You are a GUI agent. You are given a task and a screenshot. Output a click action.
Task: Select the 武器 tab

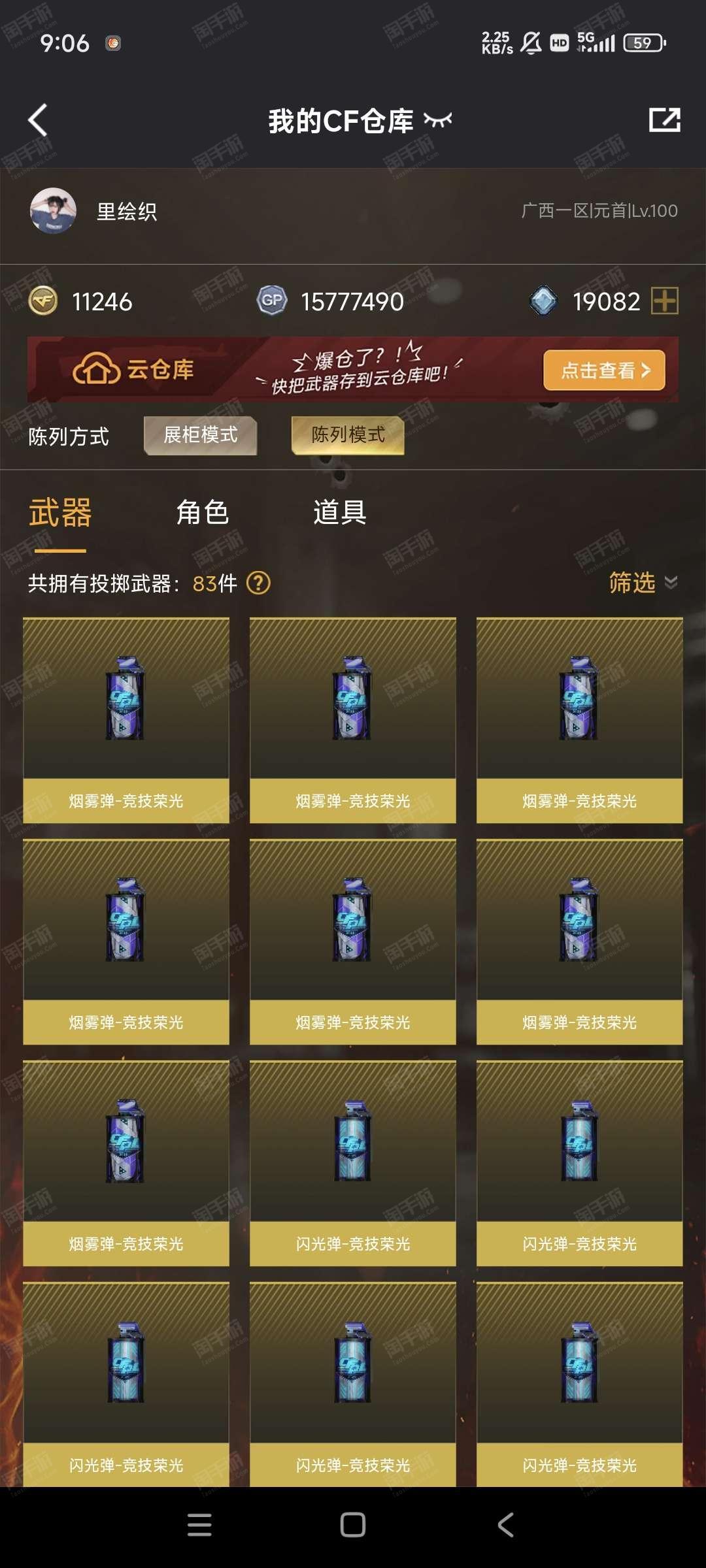point(60,512)
